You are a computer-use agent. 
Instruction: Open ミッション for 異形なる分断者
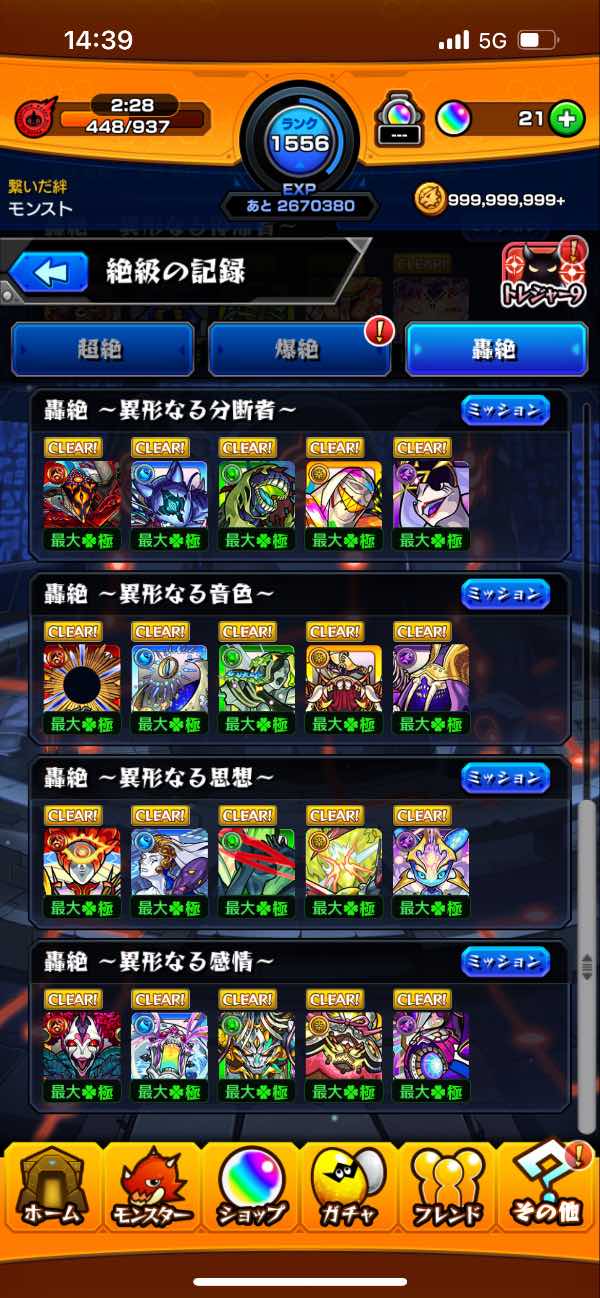[x=506, y=409]
